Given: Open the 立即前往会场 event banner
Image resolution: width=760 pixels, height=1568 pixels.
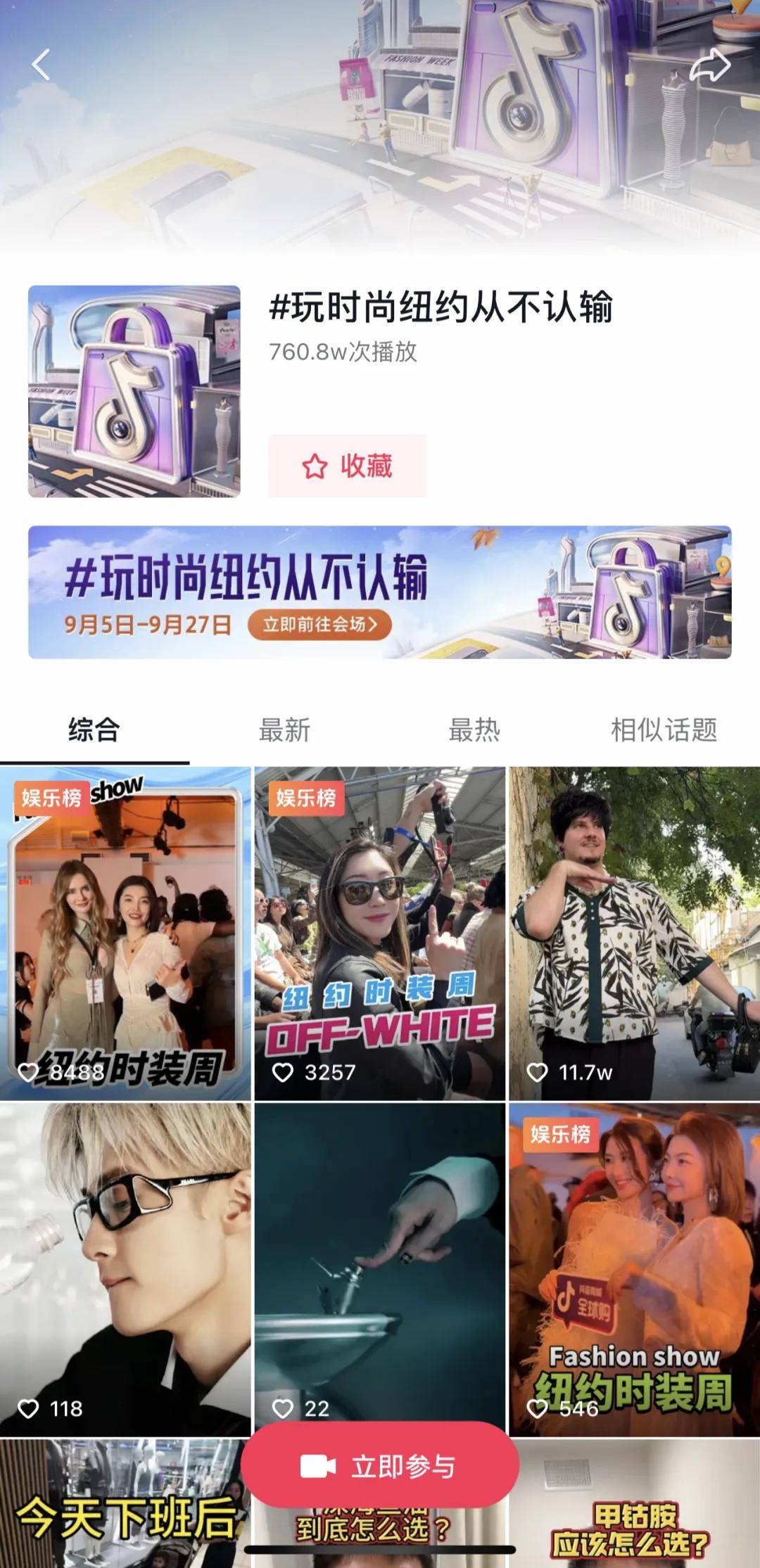Looking at the screenshot, I should click(x=320, y=625).
